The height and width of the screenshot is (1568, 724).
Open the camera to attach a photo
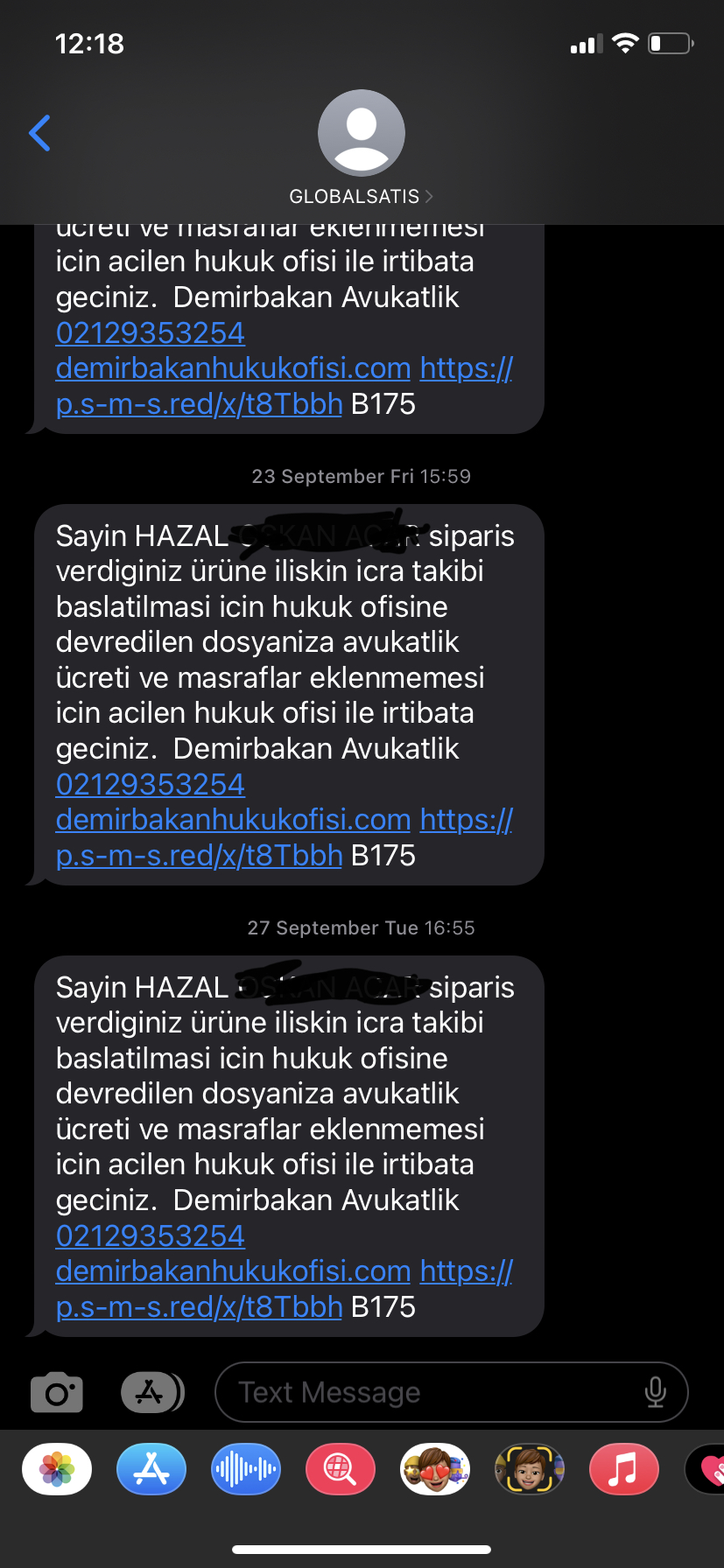pyautogui.click(x=57, y=1392)
